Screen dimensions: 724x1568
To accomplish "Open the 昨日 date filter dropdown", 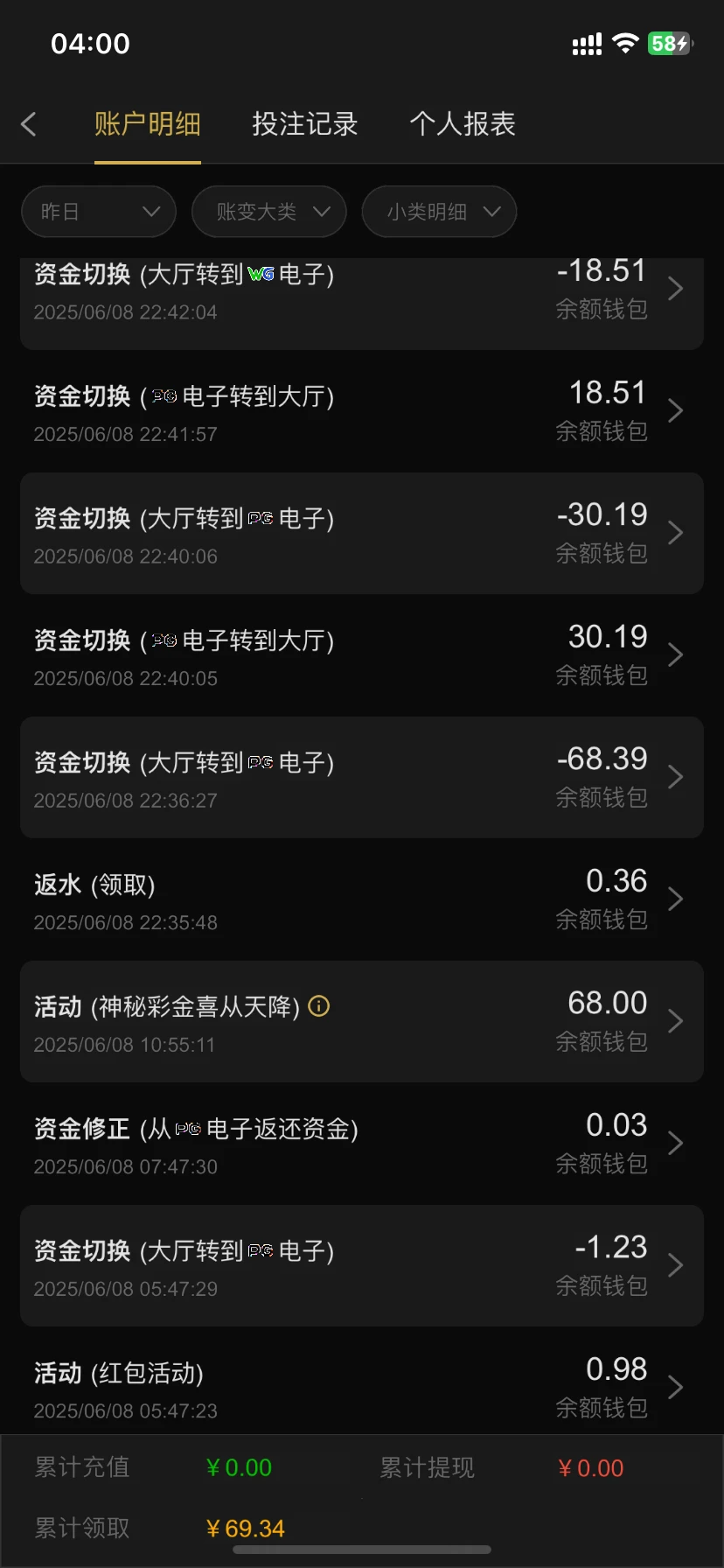I will (99, 212).
